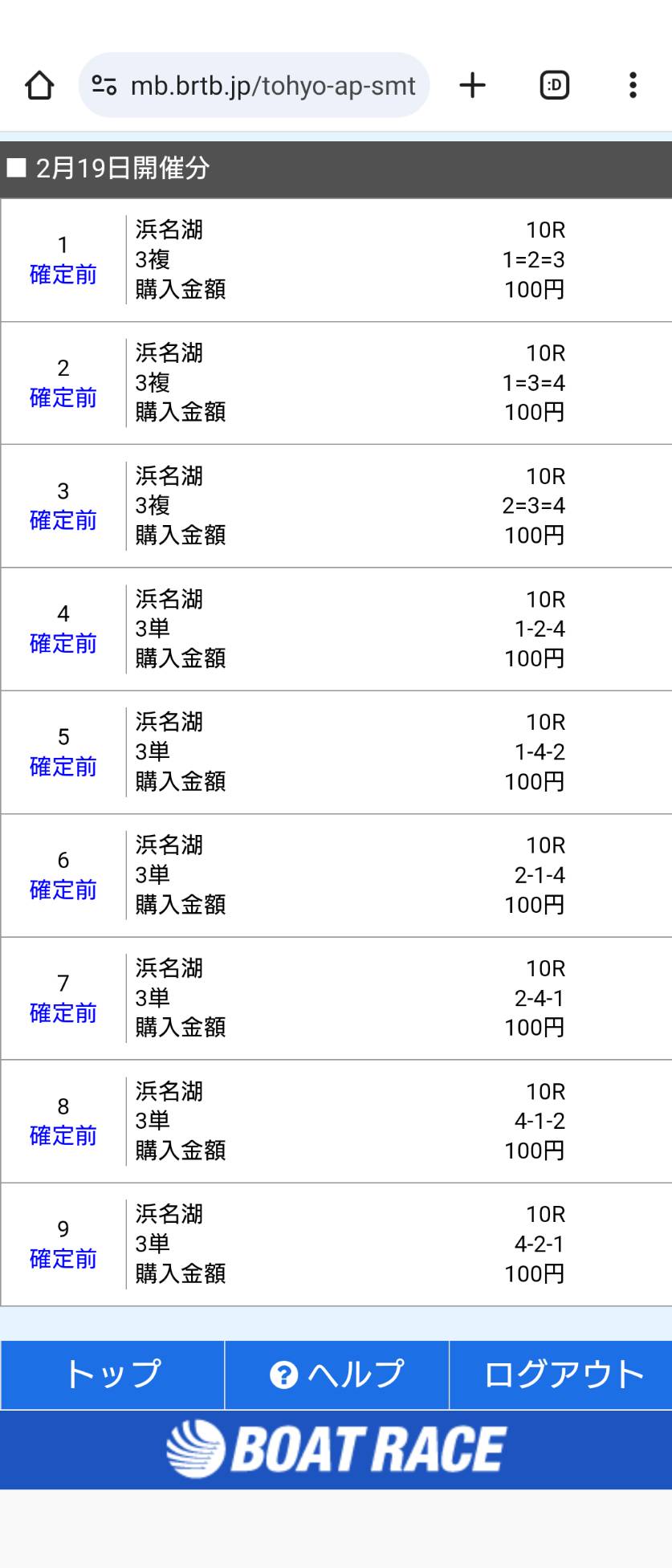
Task: Open ヘルプ help page
Action: 336,1375
